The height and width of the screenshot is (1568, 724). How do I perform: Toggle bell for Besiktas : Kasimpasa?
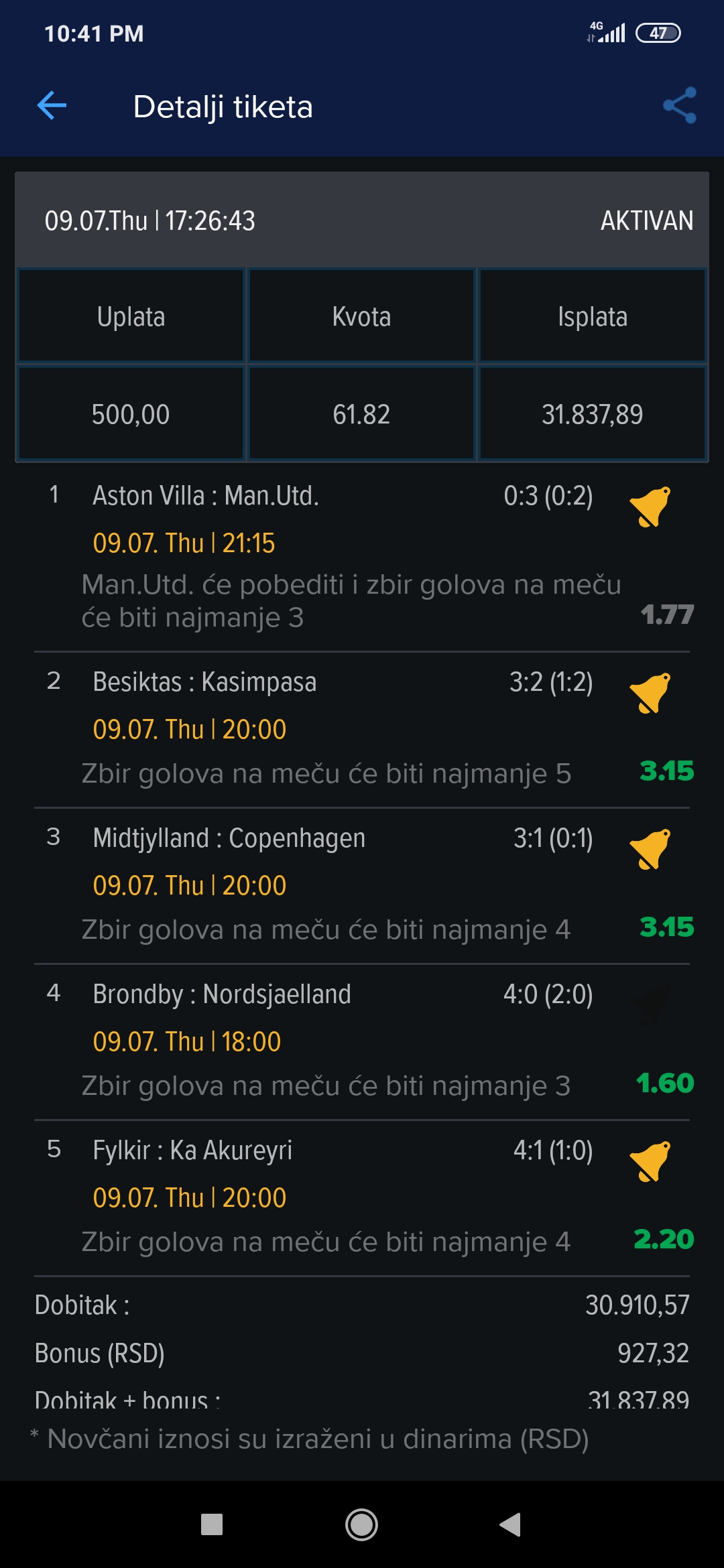[650, 693]
